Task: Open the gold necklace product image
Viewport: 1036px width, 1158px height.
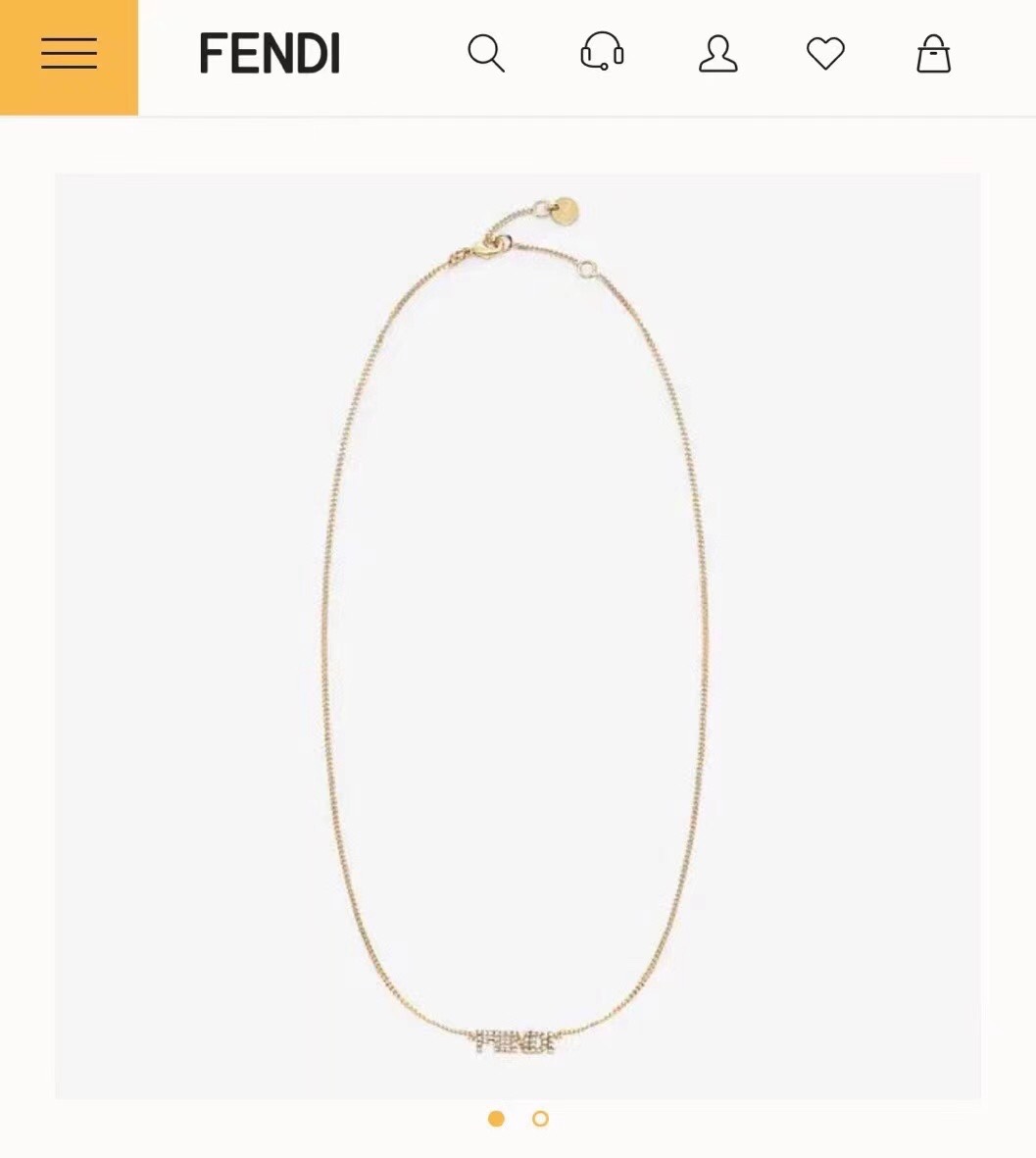Action: tap(518, 635)
